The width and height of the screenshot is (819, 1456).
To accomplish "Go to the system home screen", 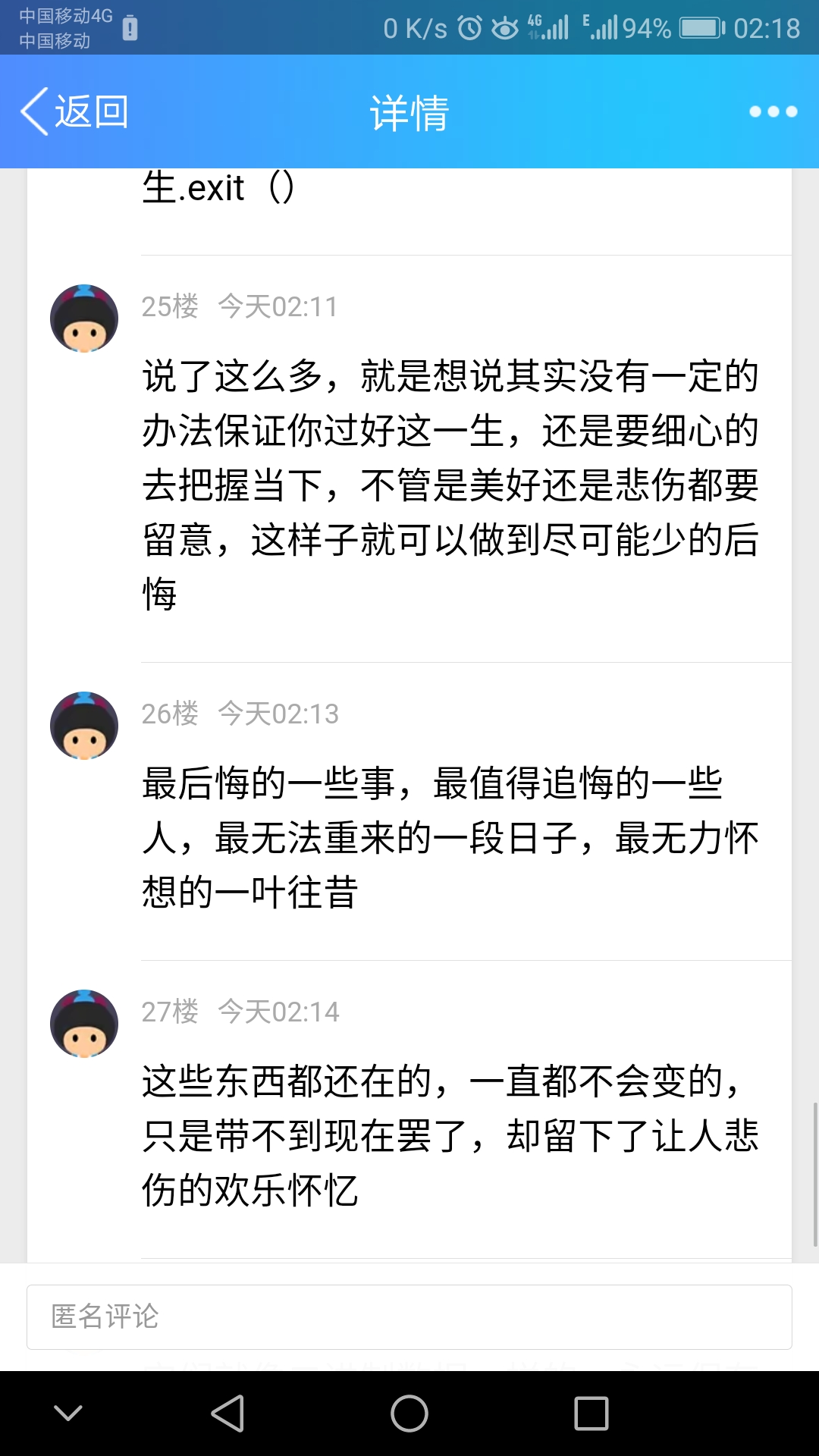I will coord(409,1414).
